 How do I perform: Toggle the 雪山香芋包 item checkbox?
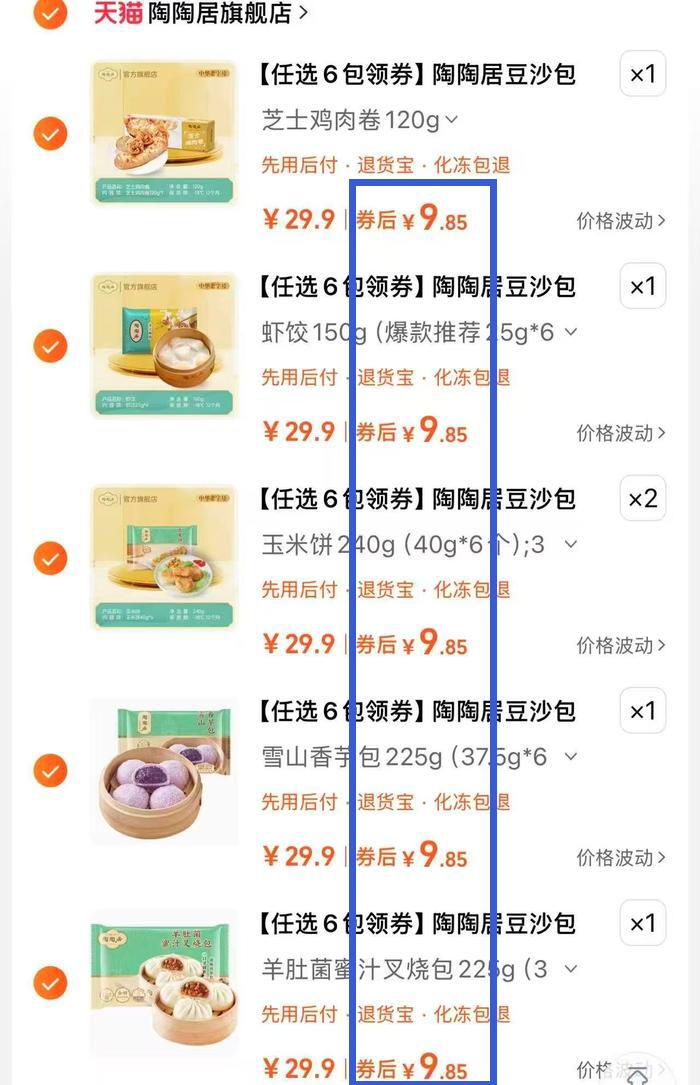click(50, 770)
